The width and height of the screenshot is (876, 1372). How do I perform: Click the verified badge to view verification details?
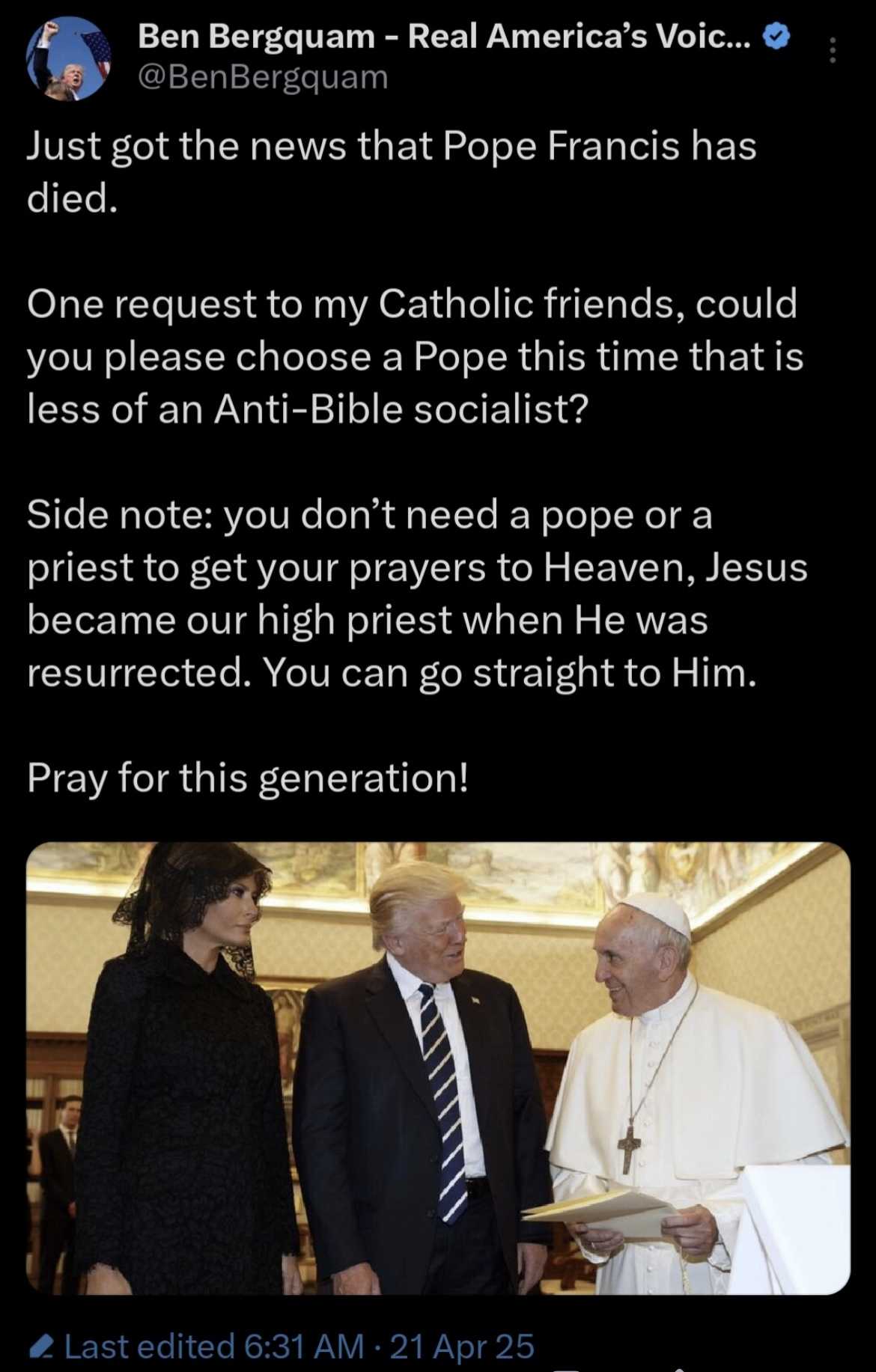pos(775,36)
